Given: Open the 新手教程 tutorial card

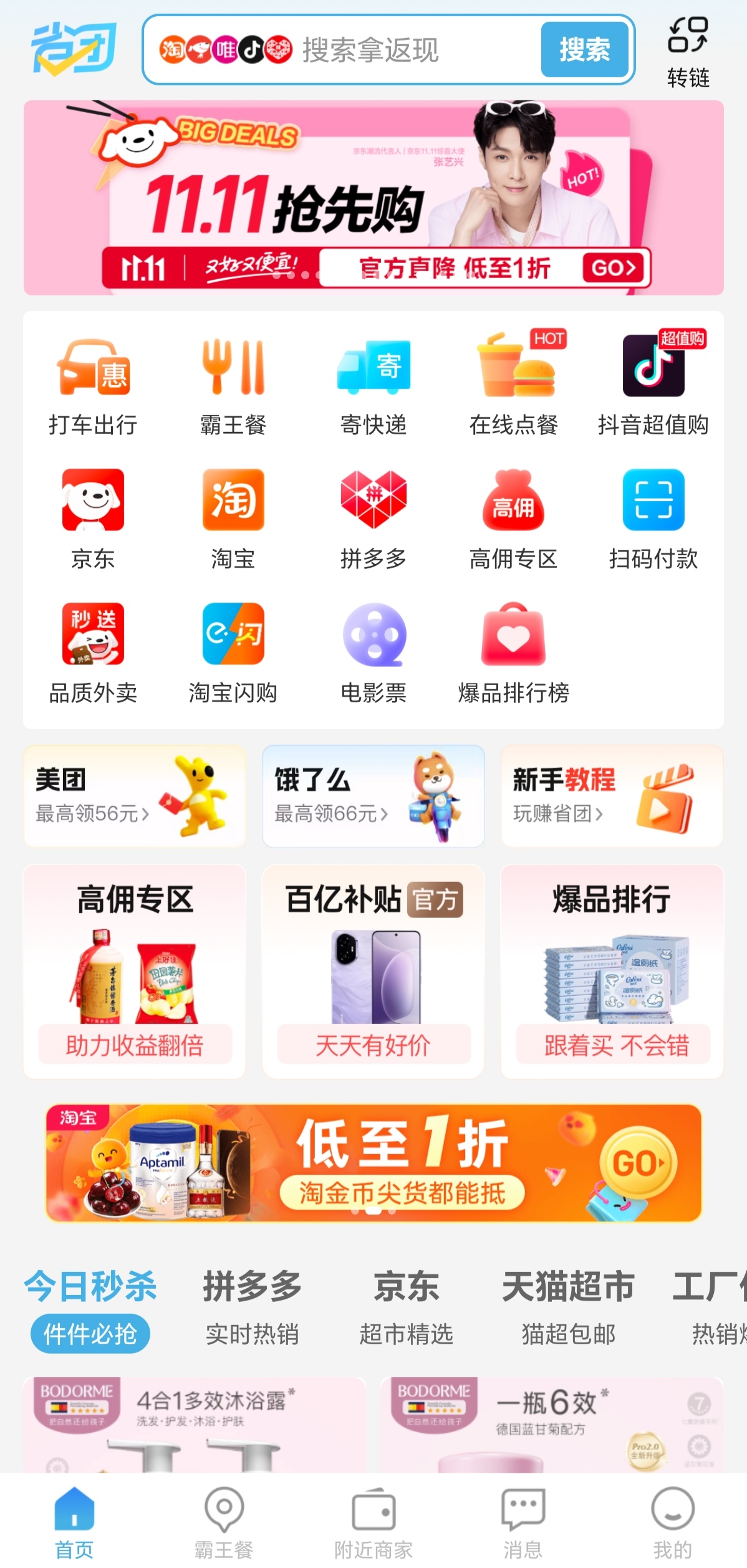Looking at the screenshot, I should pyautogui.click(x=612, y=796).
